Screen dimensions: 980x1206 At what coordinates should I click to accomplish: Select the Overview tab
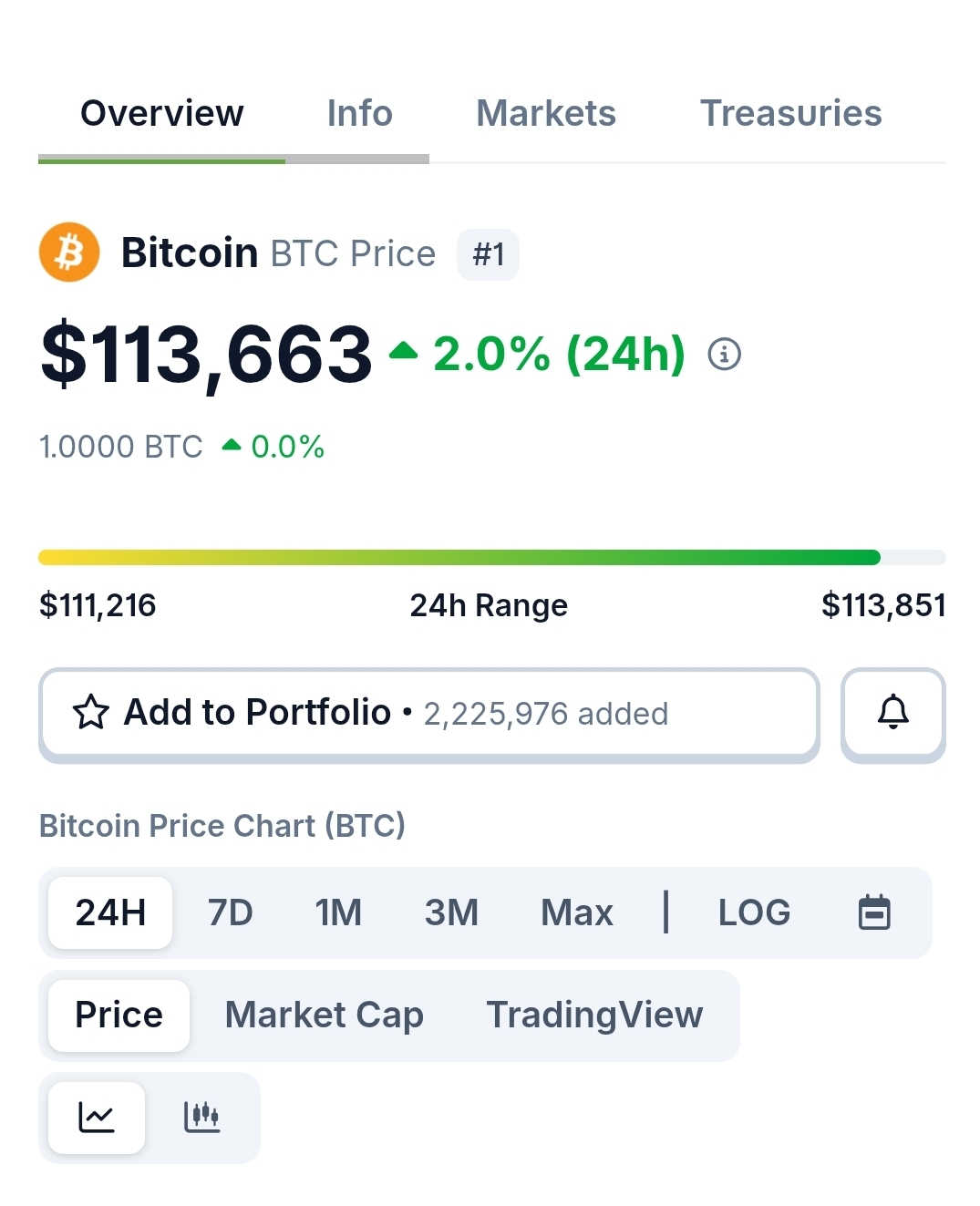point(162,114)
